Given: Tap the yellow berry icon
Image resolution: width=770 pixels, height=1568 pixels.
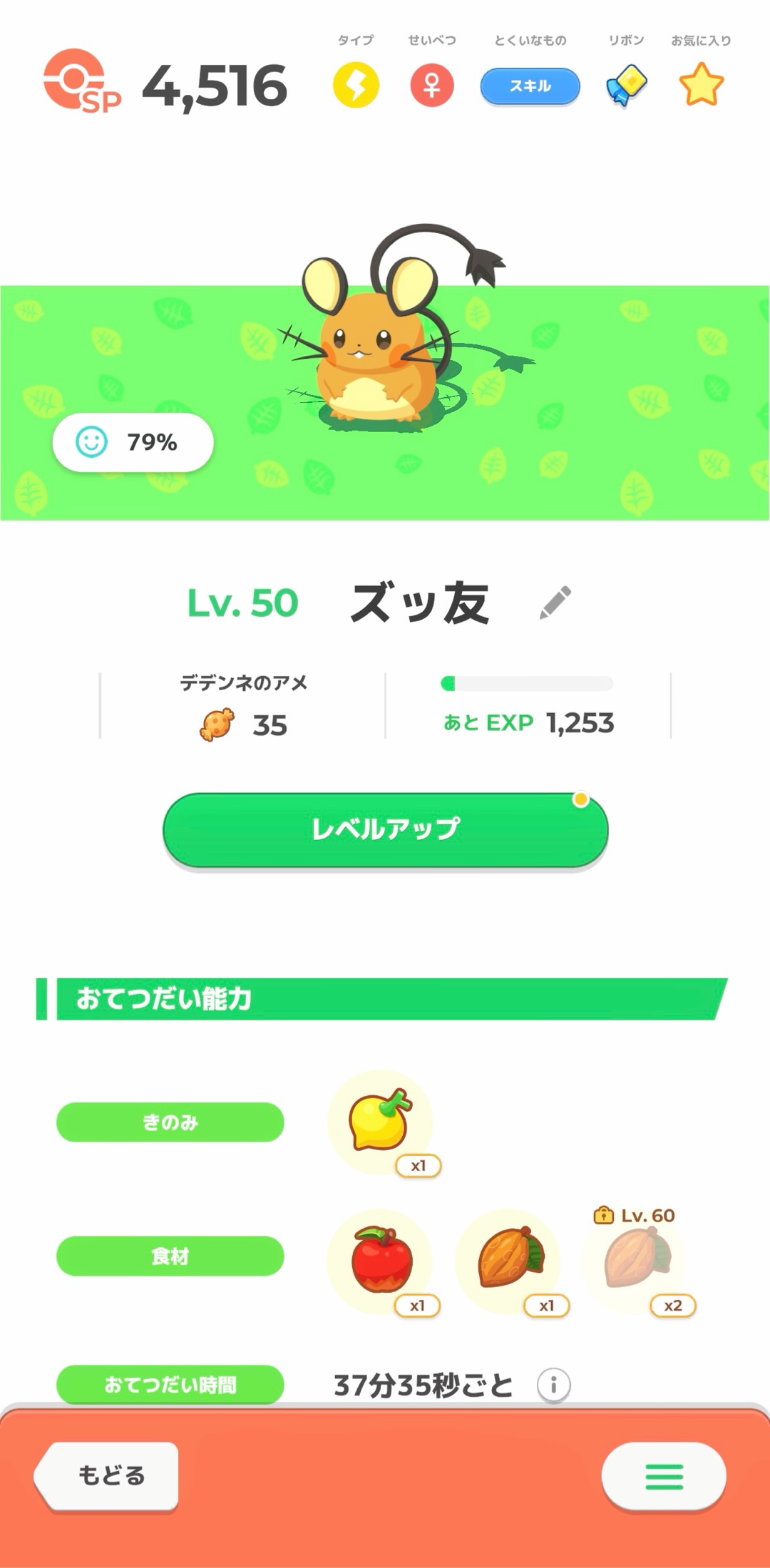Looking at the screenshot, I should 380,1122.
